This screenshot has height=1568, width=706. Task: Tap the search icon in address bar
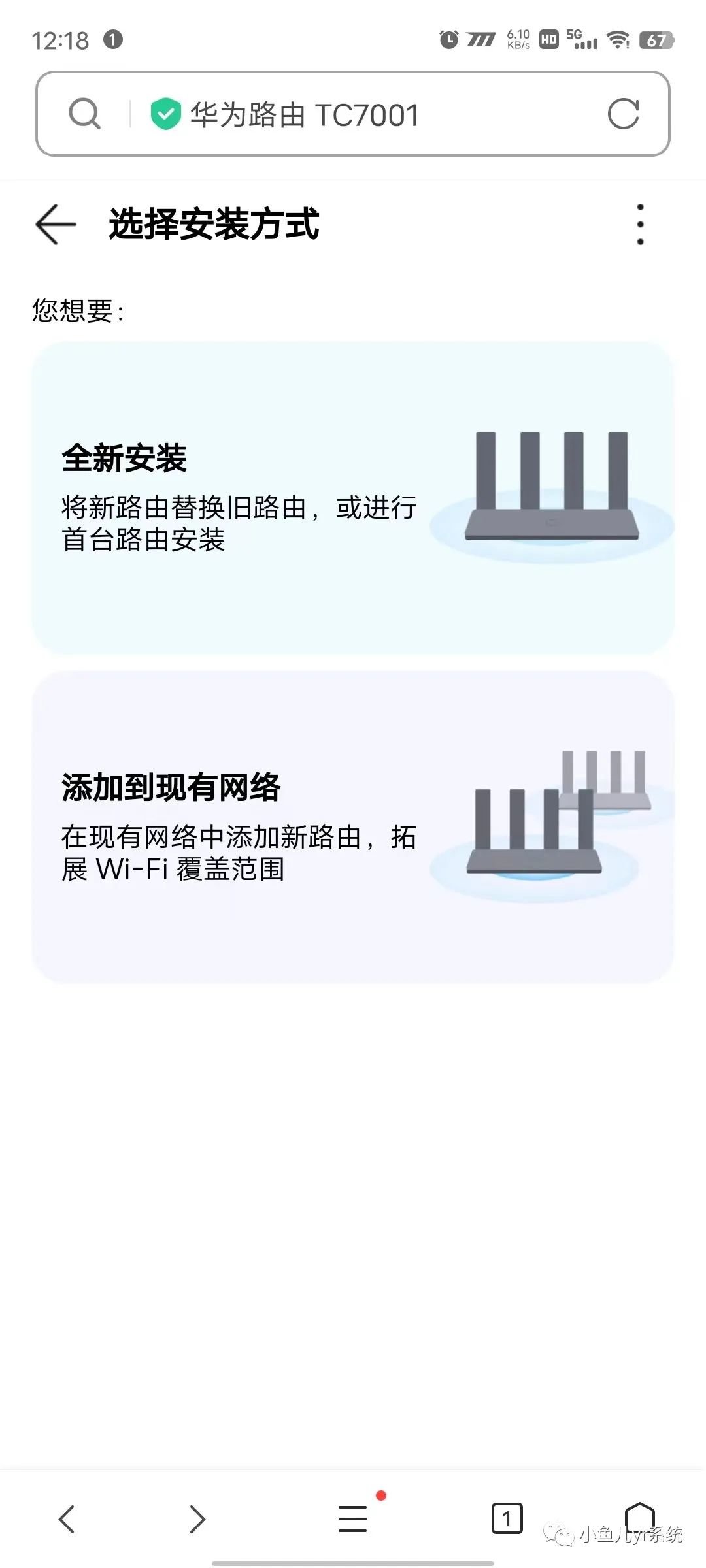[x=84, y=114]
